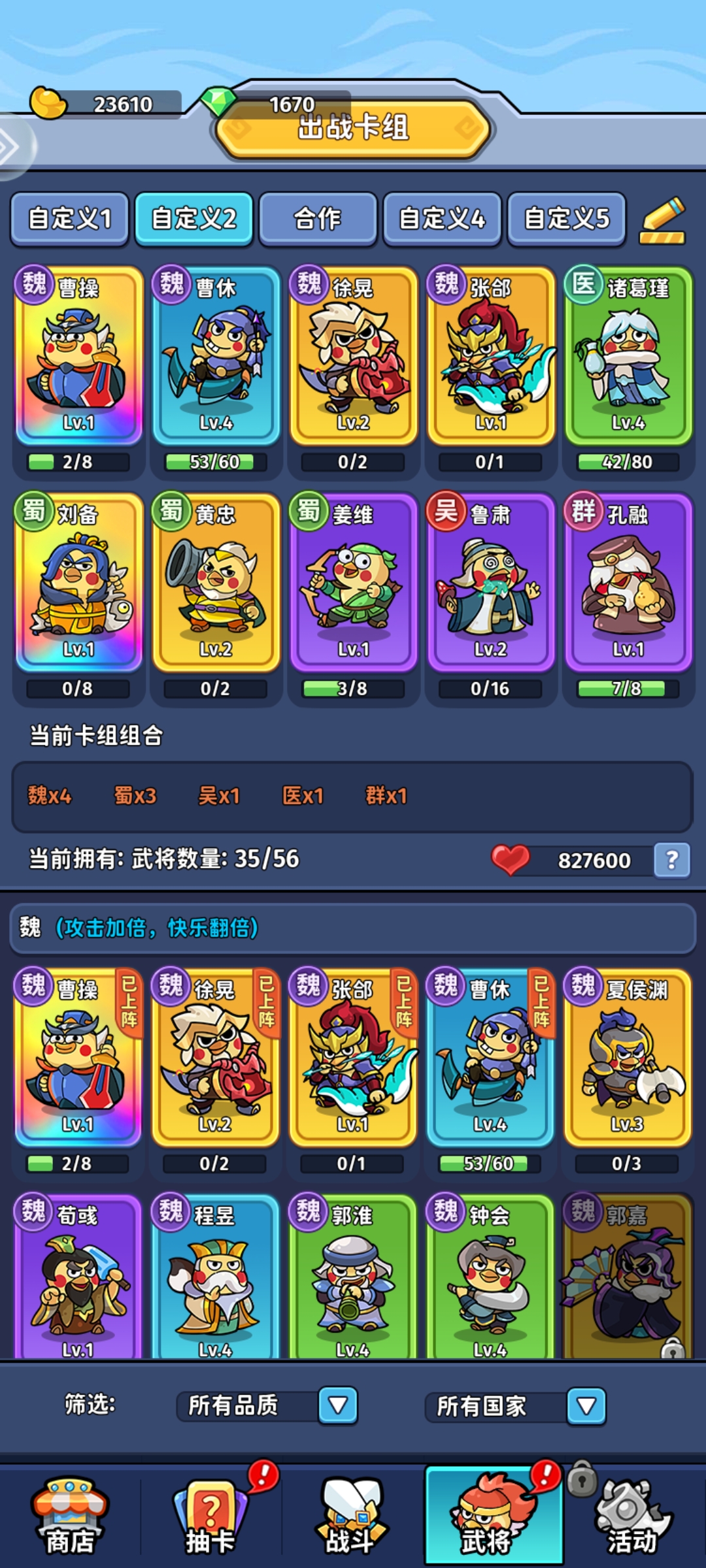This screenshot has height=1568, width=706.
Task: Tap the pencil edit deck icon
Action: tap(662, 220)
